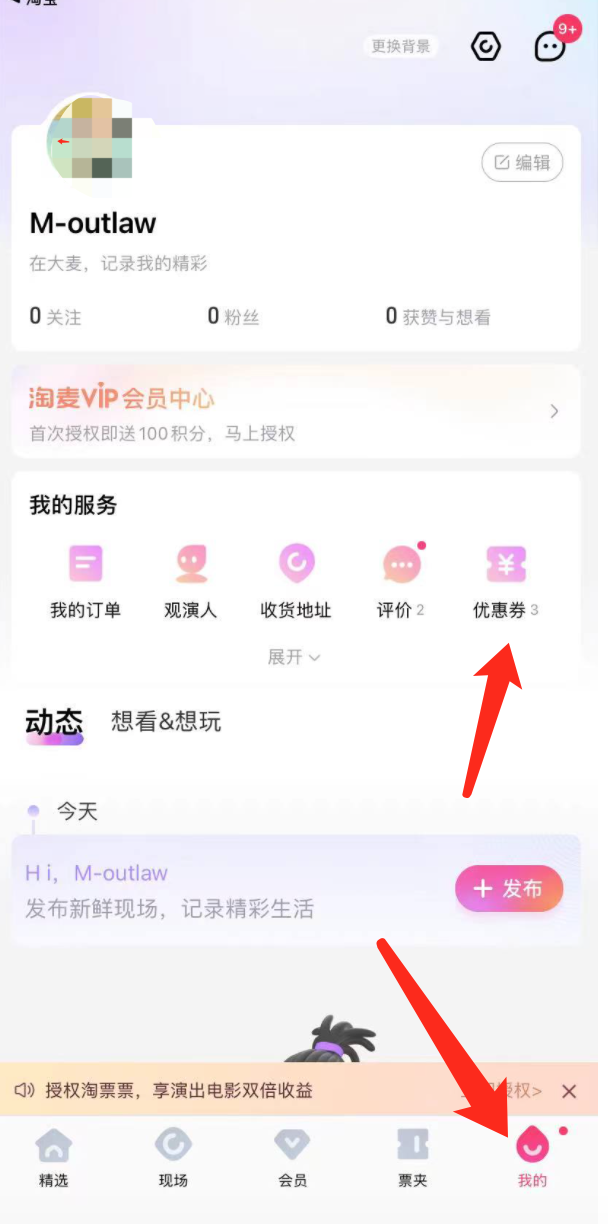Open 优惠券 coupons
This screenshot has width=608, height=1224.
(505, 581)
